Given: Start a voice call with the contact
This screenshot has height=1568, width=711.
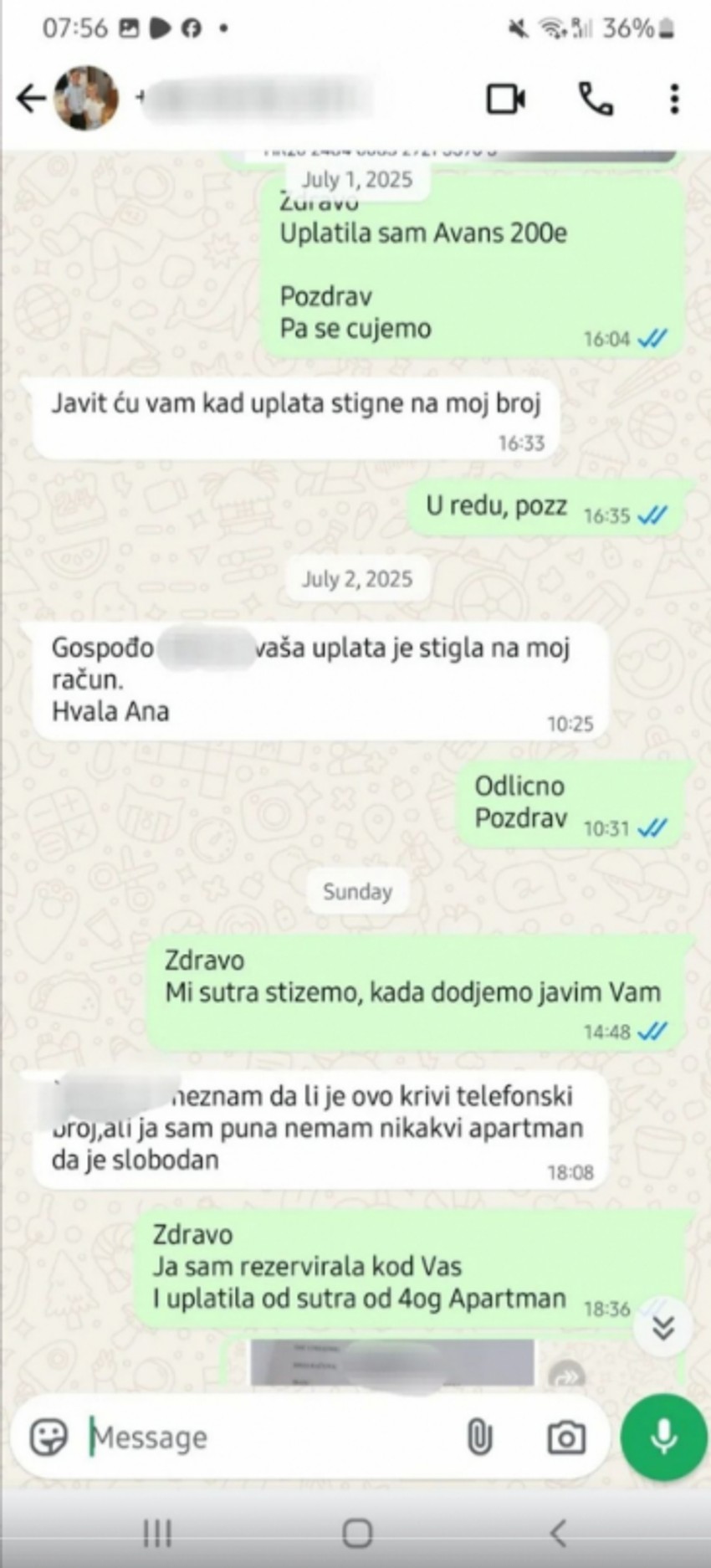Looking at the screenshot, I should pyautogui.click(x=594, y=97).
